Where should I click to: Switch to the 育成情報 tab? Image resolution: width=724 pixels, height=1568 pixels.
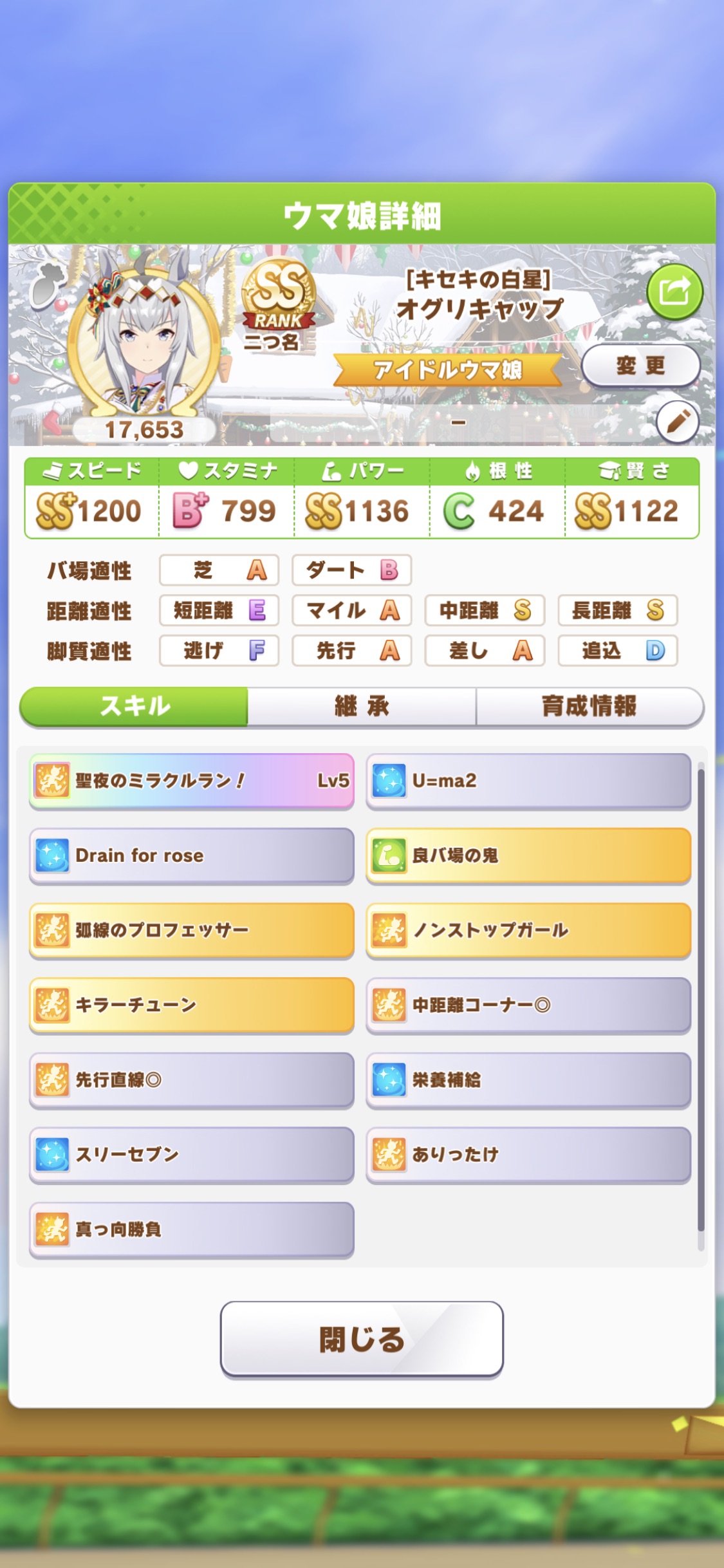pos(589,707)
